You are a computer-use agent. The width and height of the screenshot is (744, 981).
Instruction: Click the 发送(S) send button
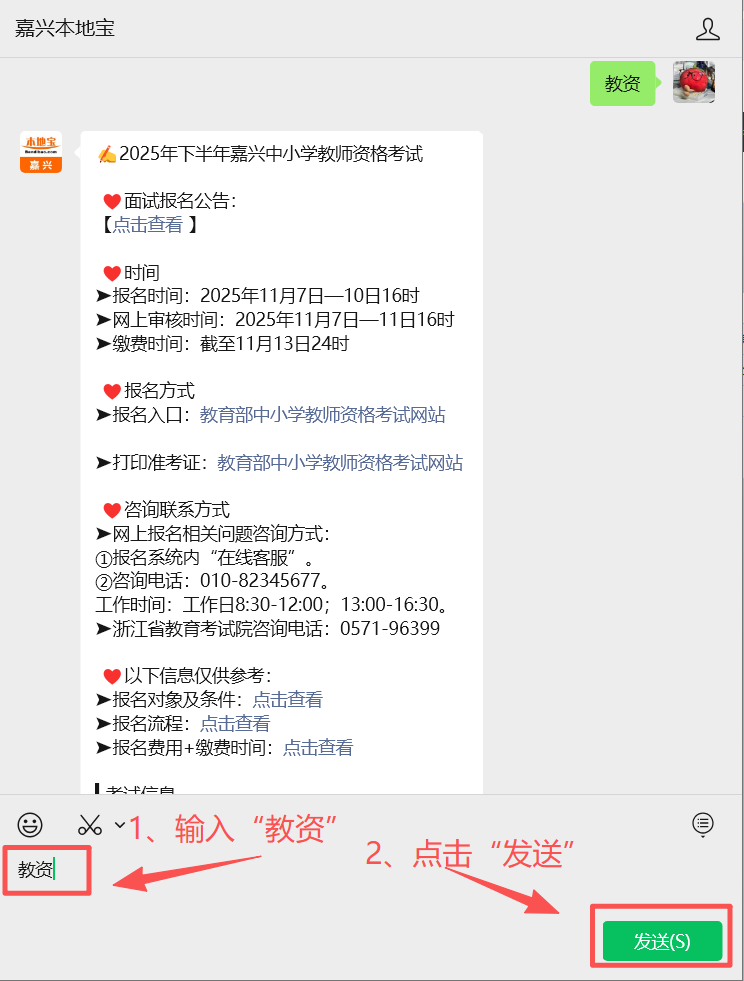tap(660, 940)
